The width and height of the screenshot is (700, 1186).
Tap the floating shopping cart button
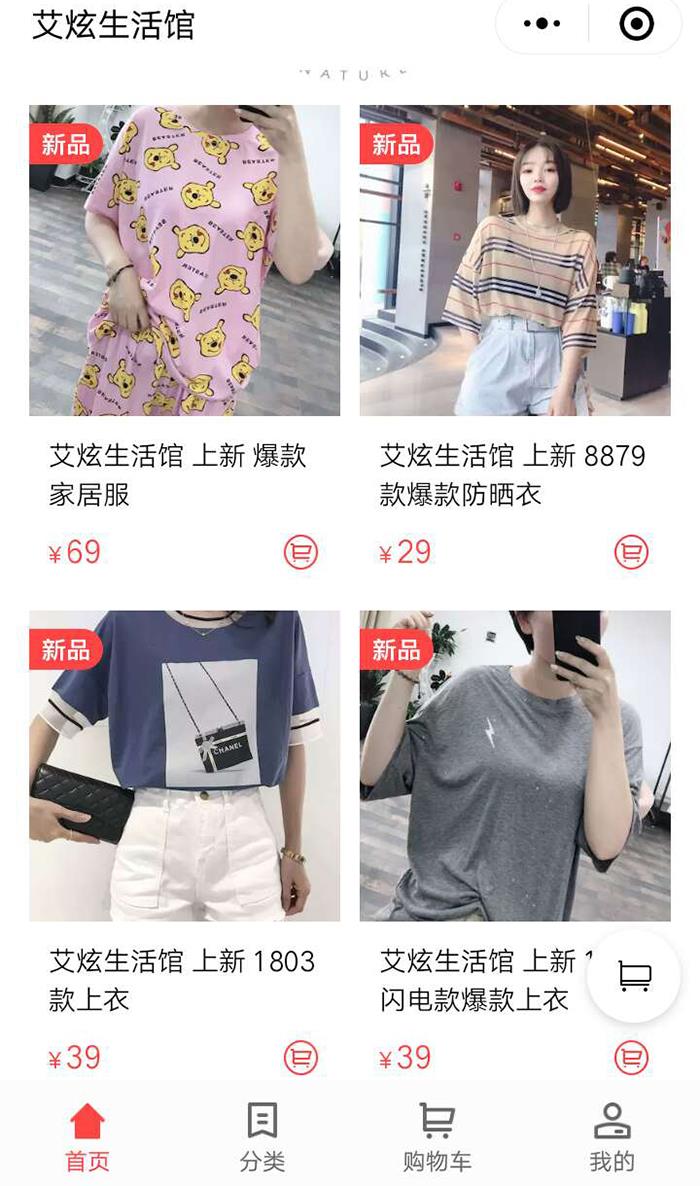(x=633, y=976)
